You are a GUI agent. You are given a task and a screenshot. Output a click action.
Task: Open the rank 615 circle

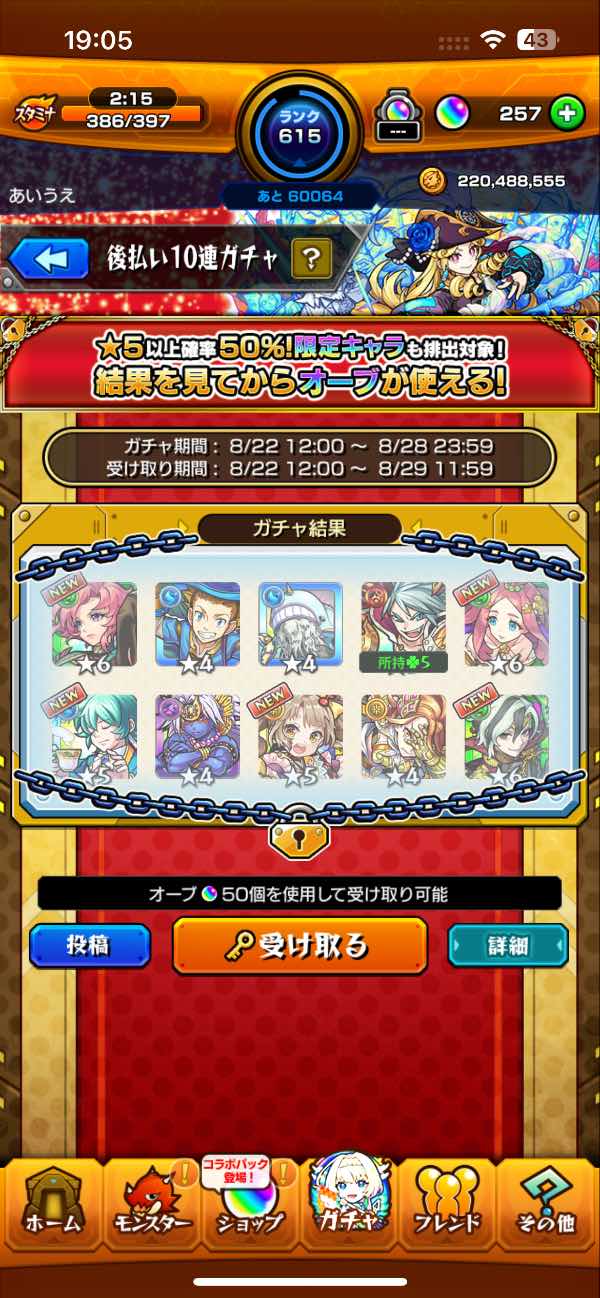tap(300, 127)
